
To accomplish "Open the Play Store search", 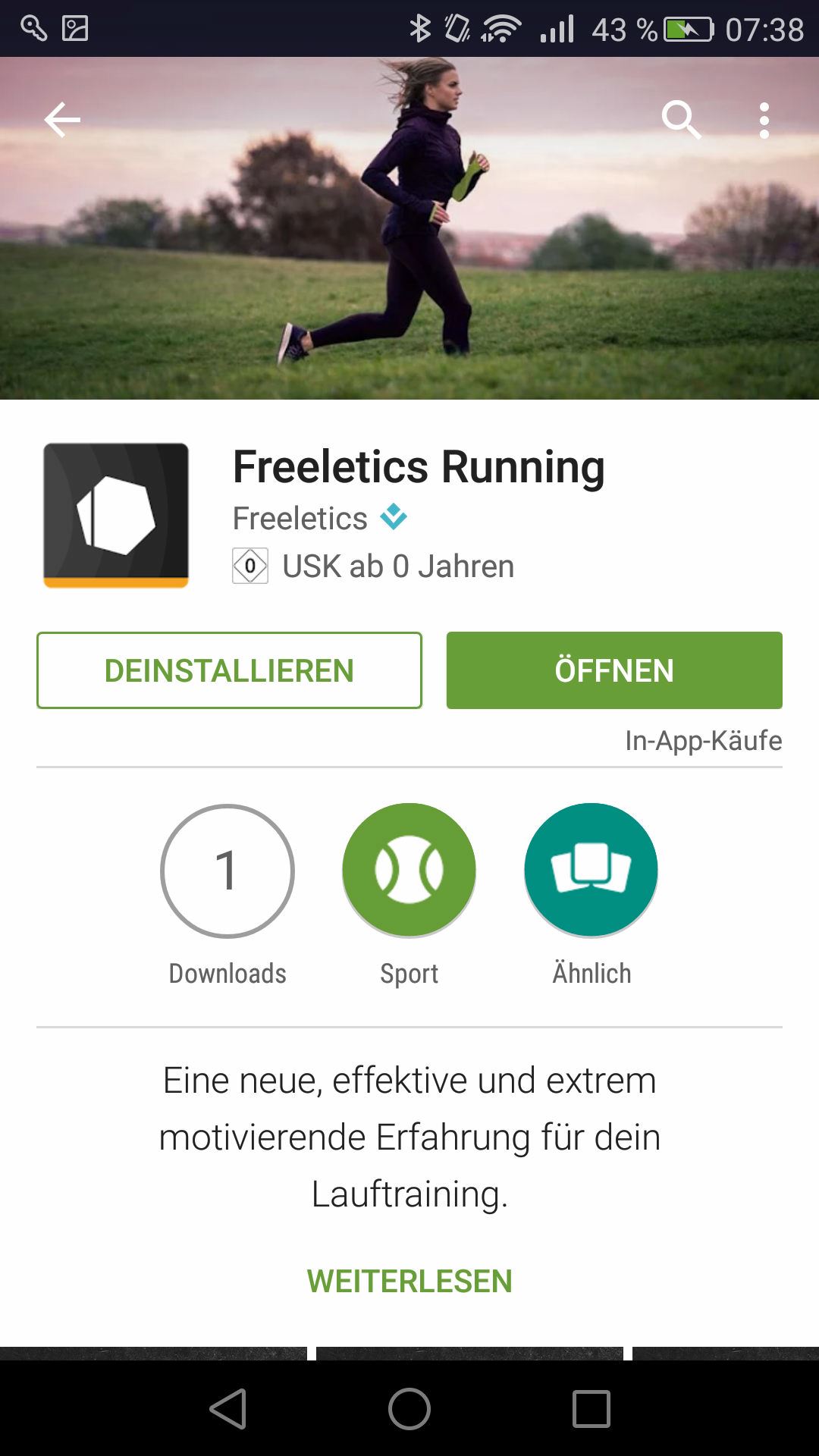I will point(682,119).
